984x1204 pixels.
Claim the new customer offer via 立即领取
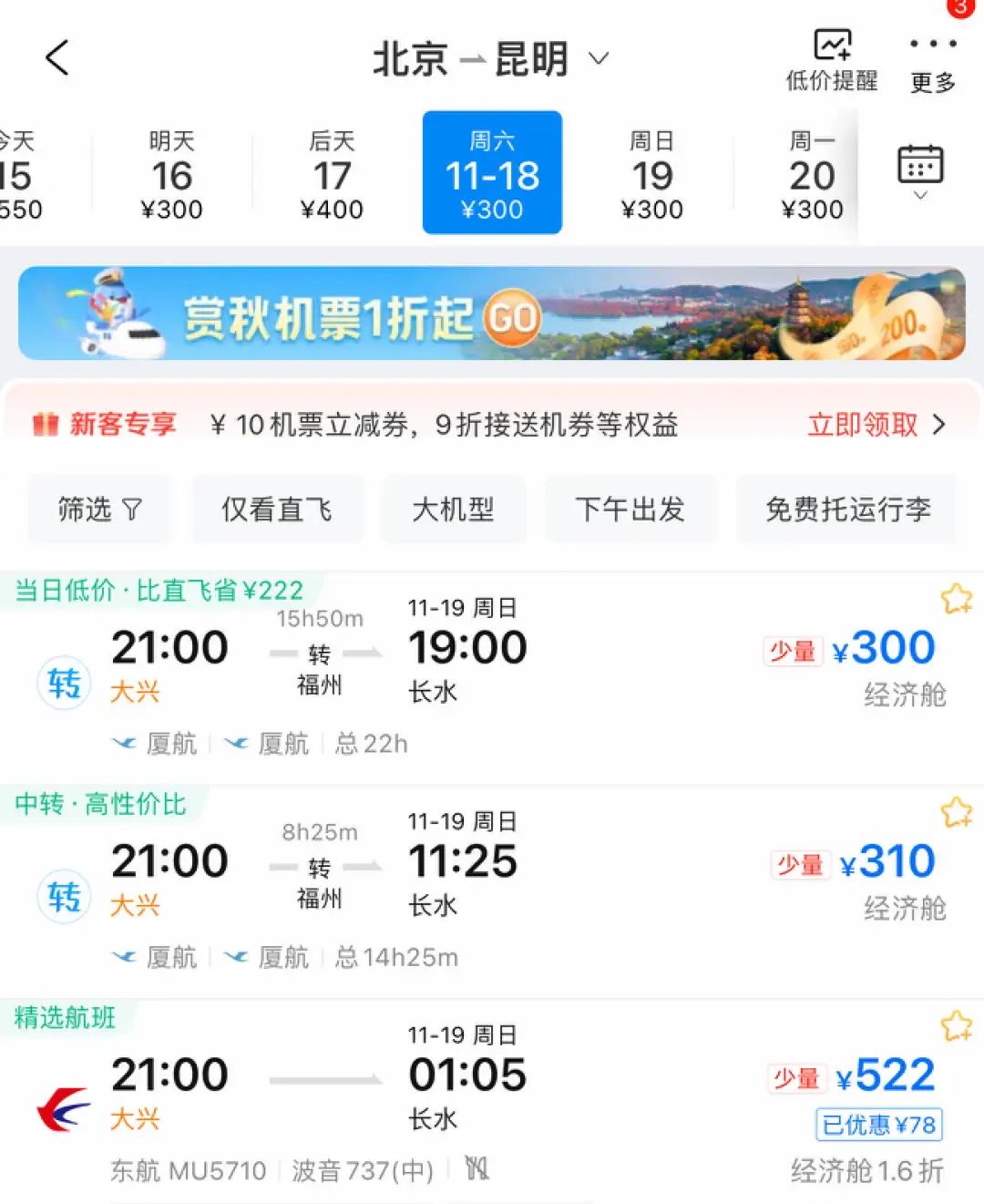click(x=876, y=425)
